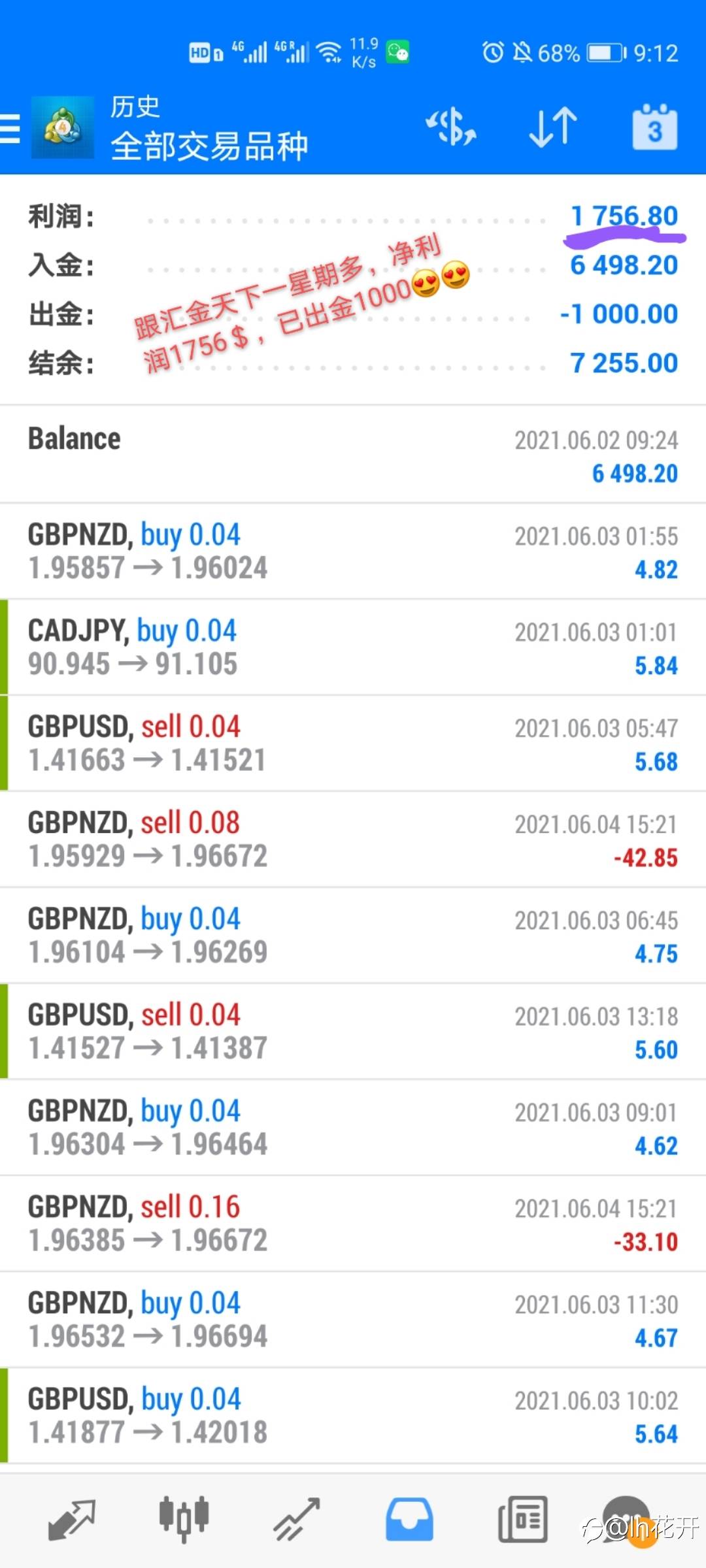Go to the Trade tab

coord(296,1520)
